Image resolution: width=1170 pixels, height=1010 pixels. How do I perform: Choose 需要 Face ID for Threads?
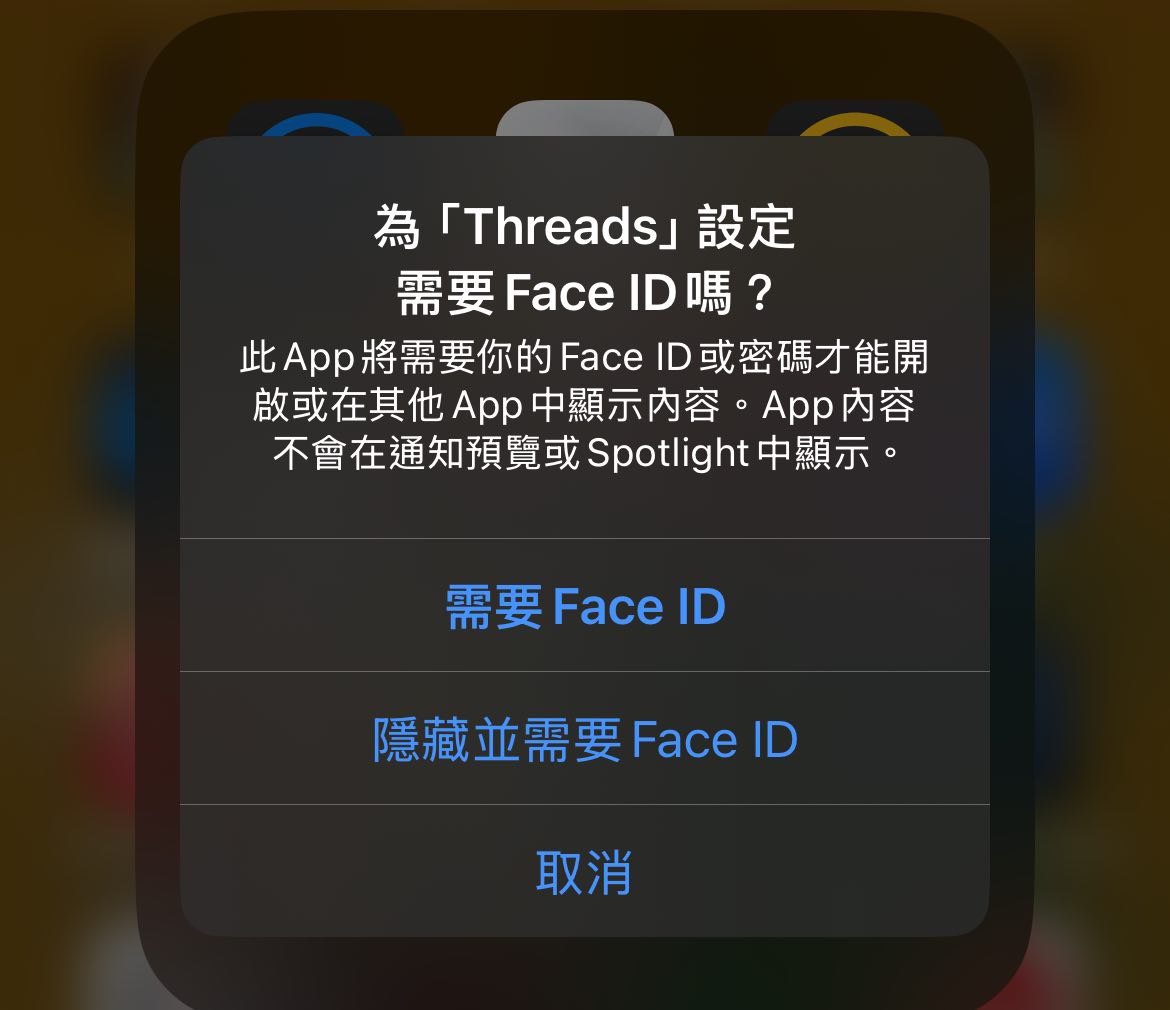pyautogui.click(x=585, y=607)
